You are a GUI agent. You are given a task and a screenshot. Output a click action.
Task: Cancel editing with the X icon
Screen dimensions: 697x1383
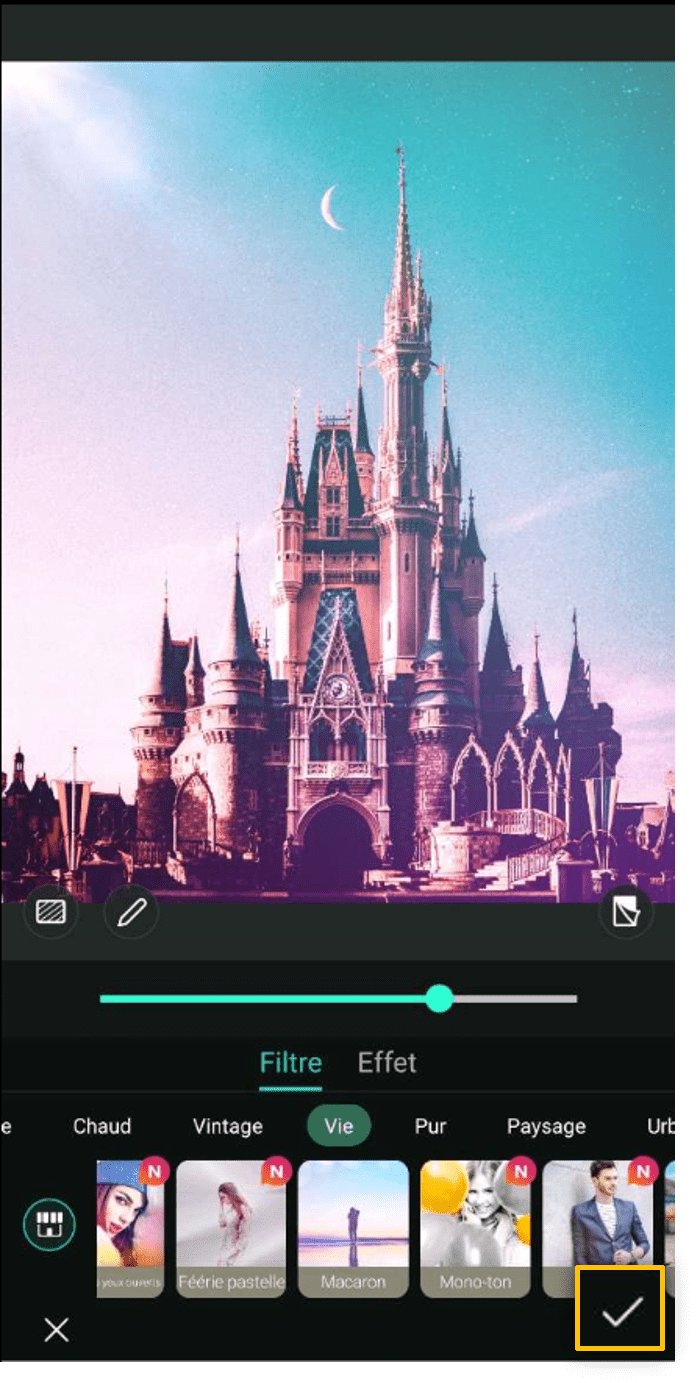point(57,1329)
